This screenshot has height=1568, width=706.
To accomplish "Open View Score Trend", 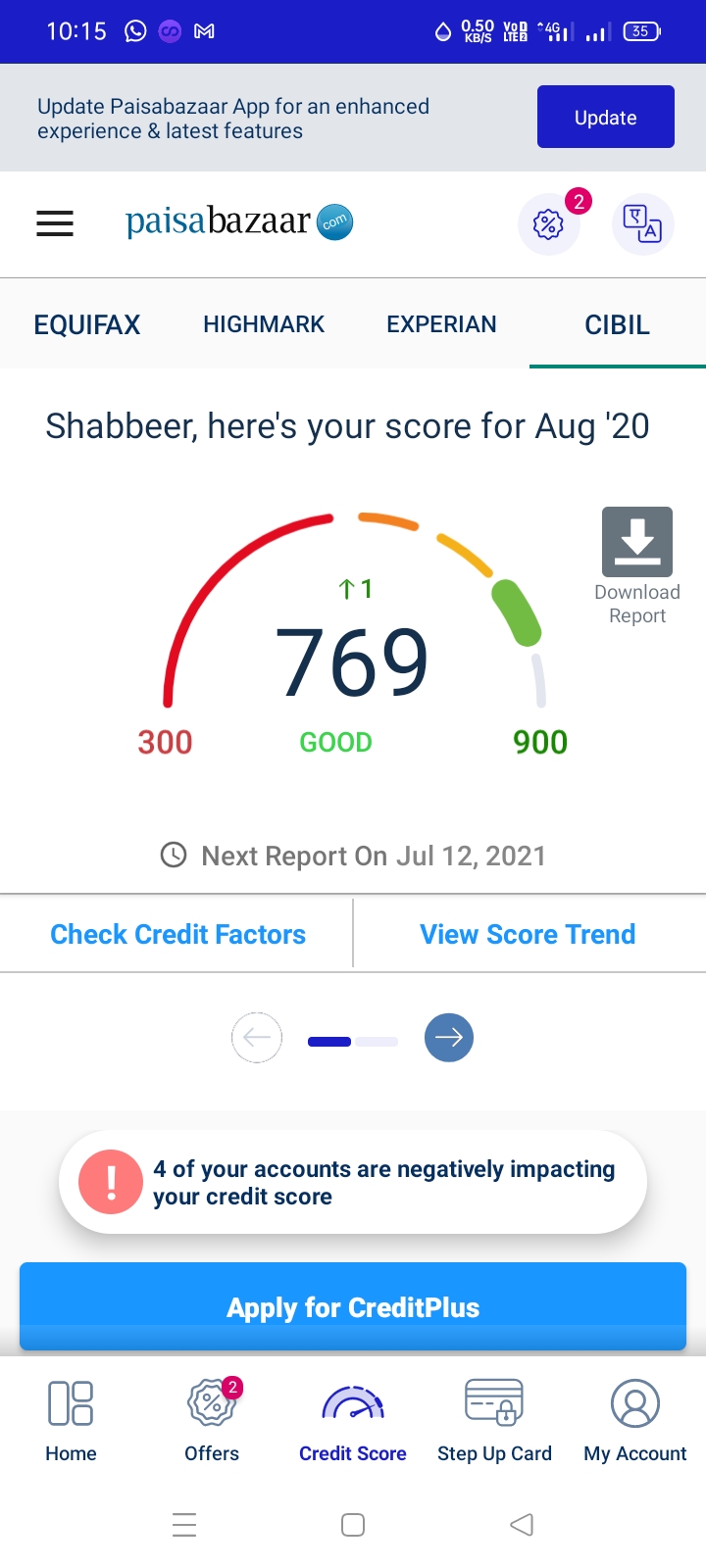I will (528, 934).
